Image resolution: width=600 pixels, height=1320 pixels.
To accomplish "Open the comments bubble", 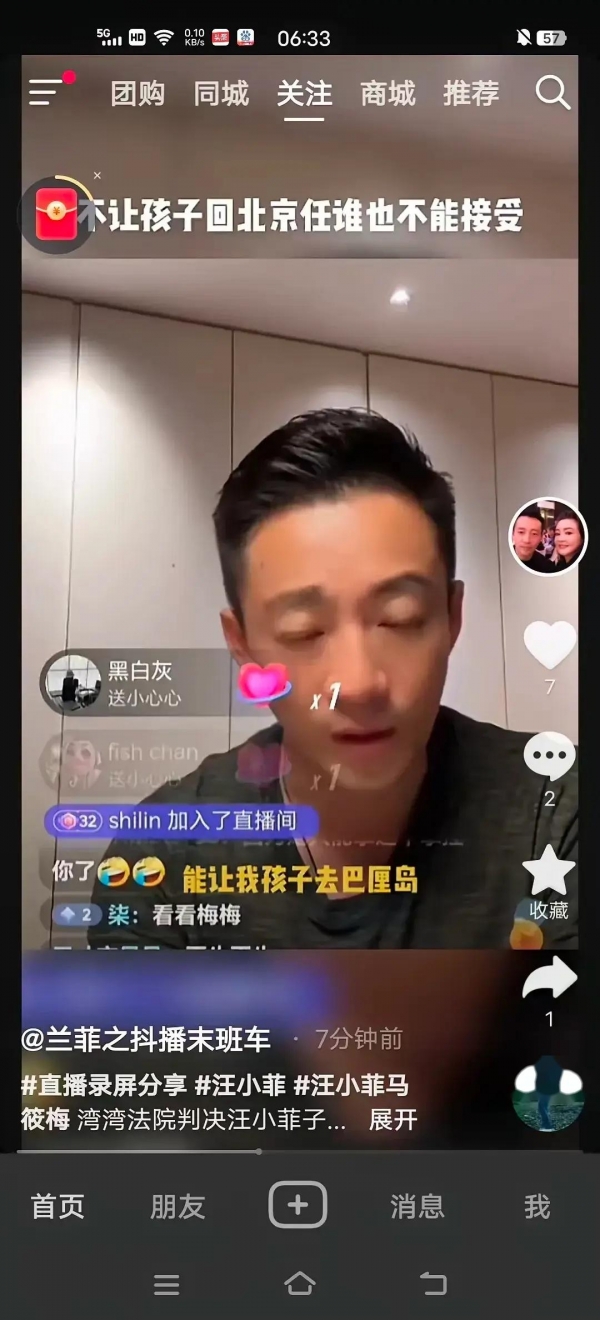I will [x=549, y=757].
